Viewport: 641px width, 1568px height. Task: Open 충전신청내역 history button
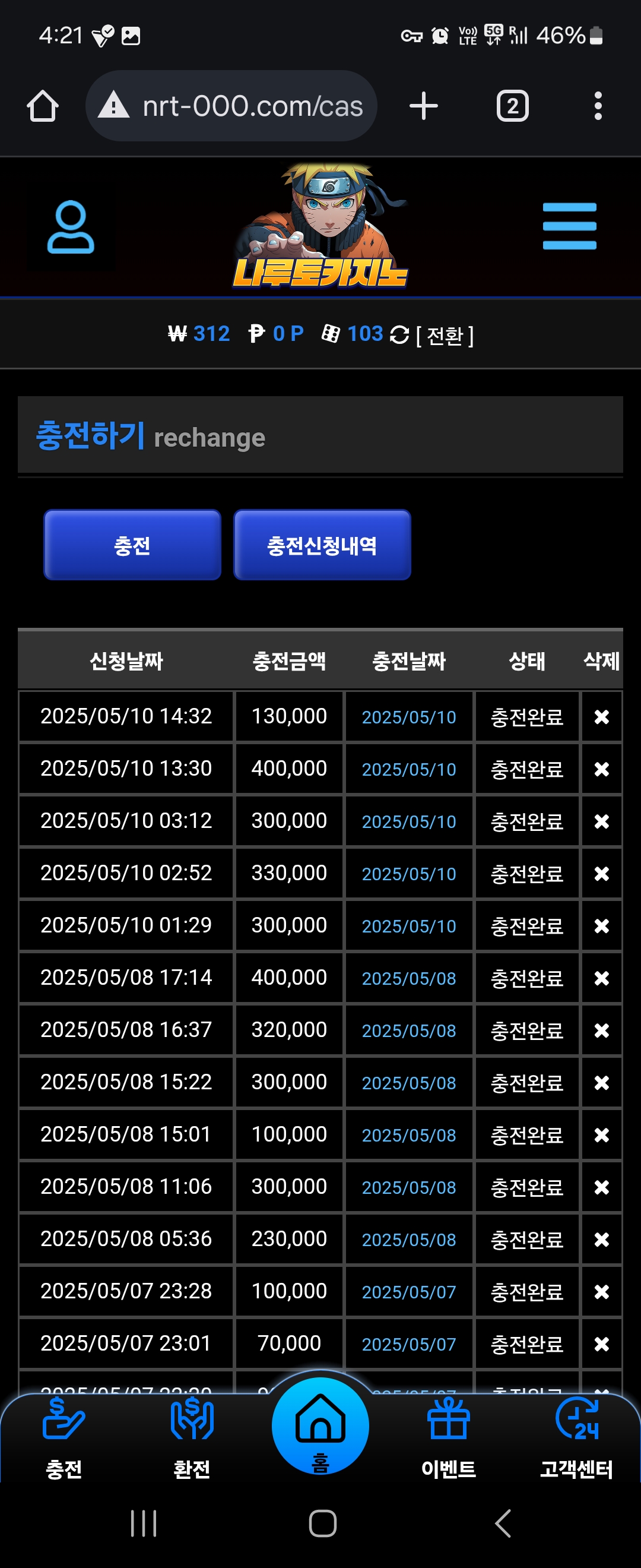322,545
